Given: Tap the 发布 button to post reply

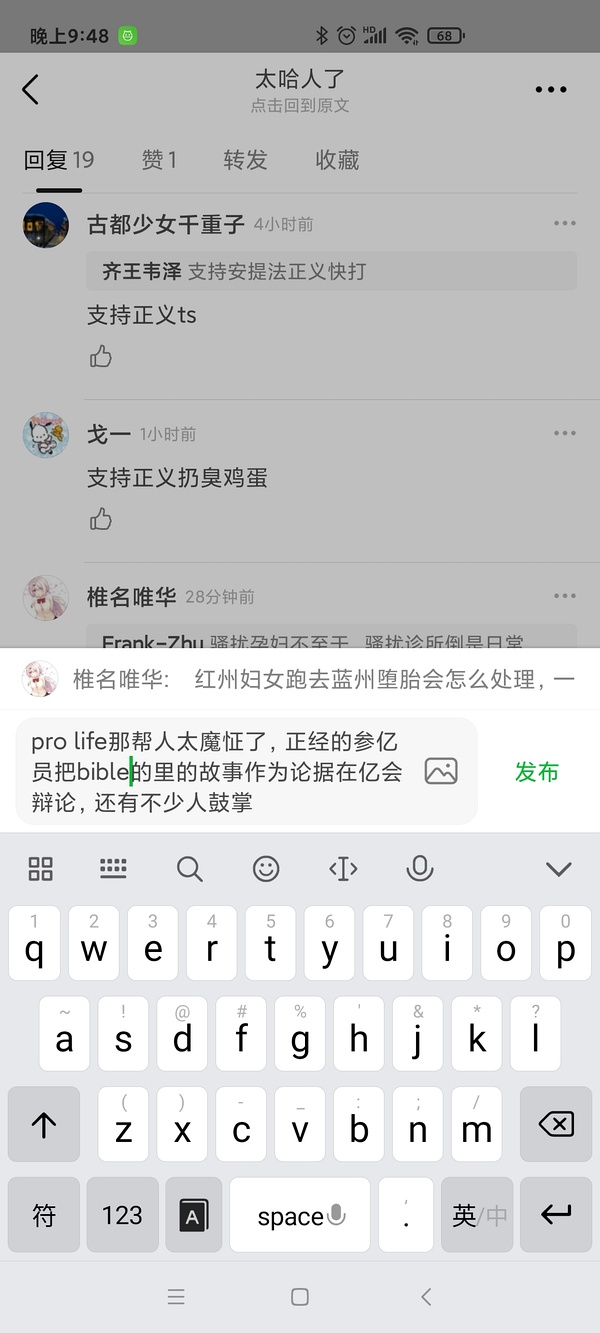Looking at the screenshot, I should (x=536, y=772).
